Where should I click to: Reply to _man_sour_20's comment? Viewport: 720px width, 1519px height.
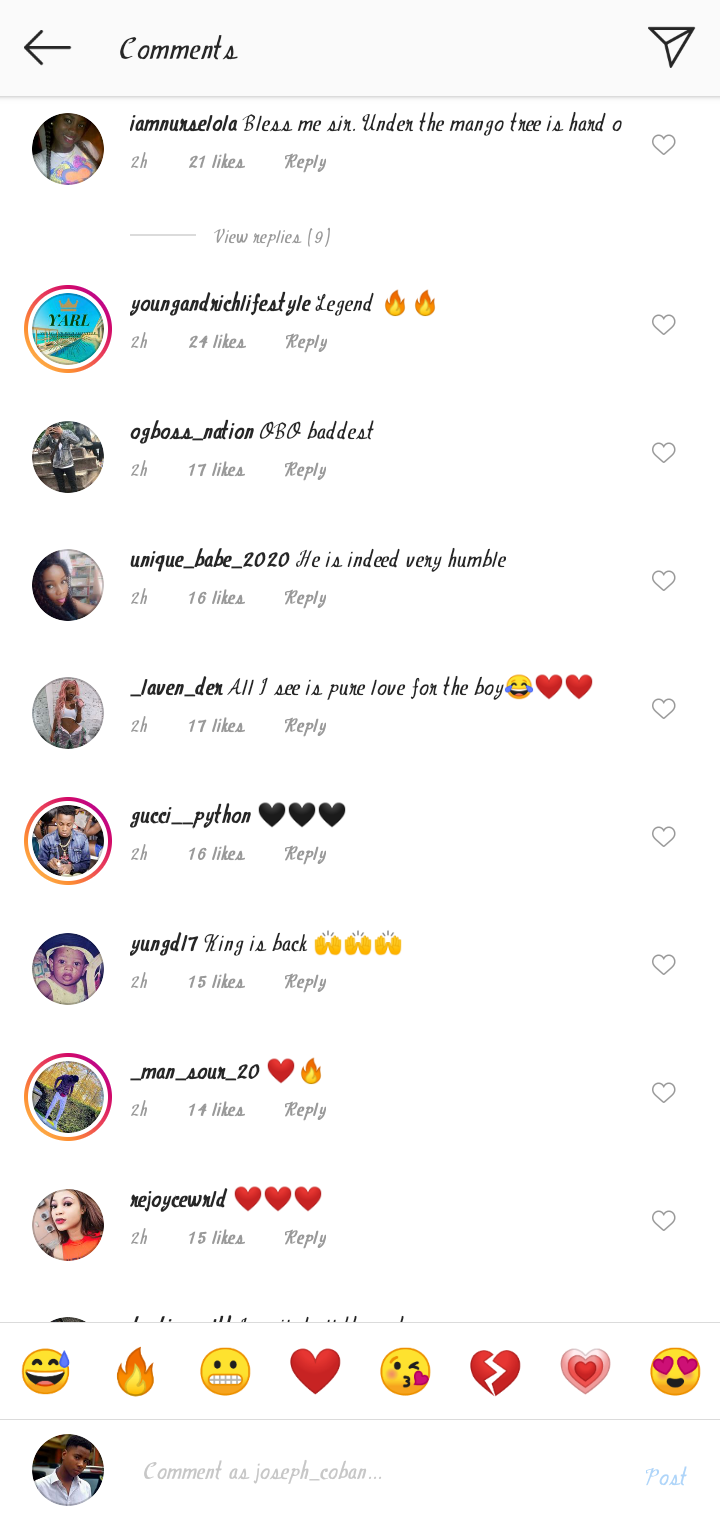pos(305,1110)
